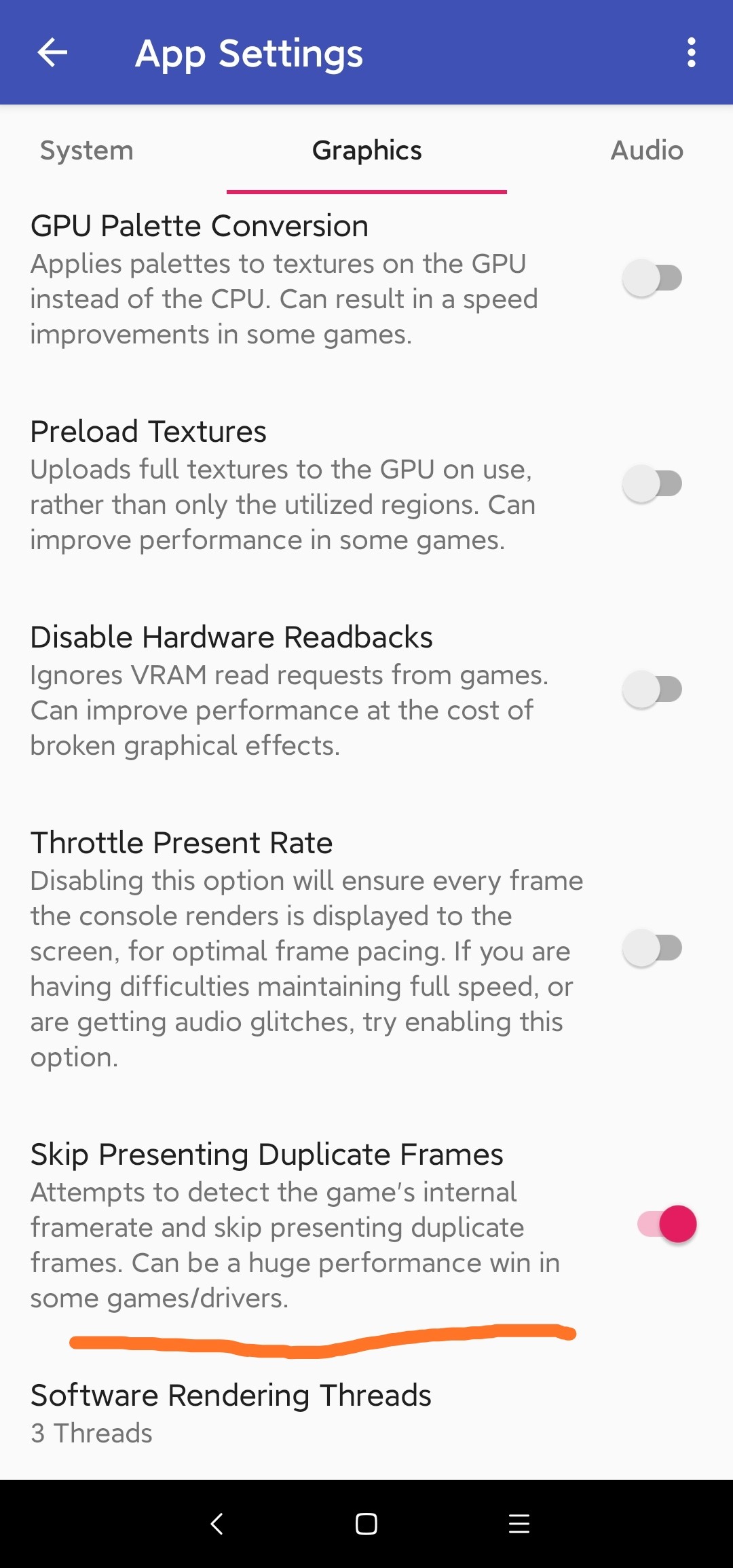Toggle Disable Hardware Readbacks on
Image resolution: width=733 pixels, height=1568 pixels.
coord(652,690)
